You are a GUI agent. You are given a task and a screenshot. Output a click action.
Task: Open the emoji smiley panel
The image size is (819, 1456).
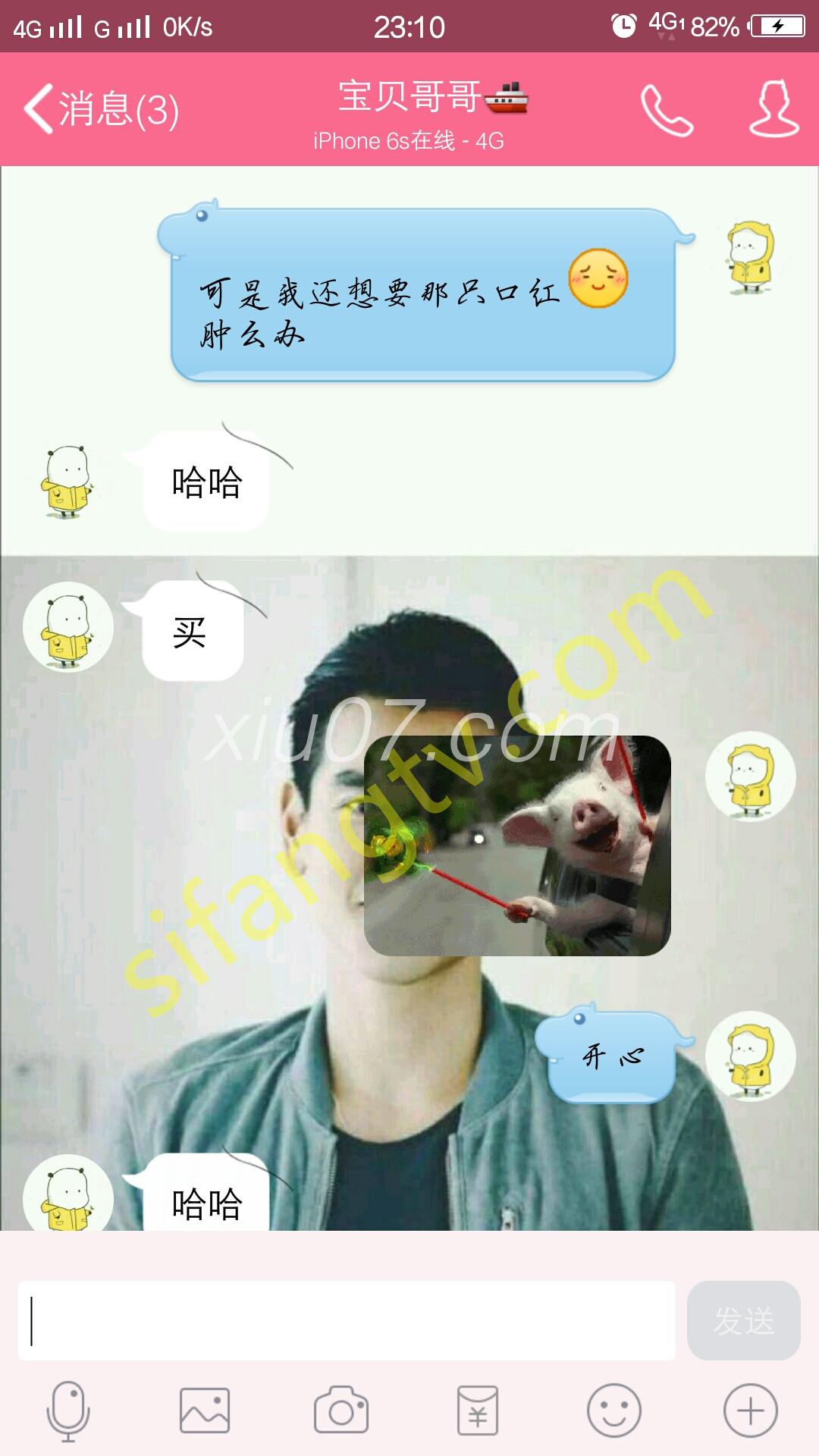pos(614,1410)
